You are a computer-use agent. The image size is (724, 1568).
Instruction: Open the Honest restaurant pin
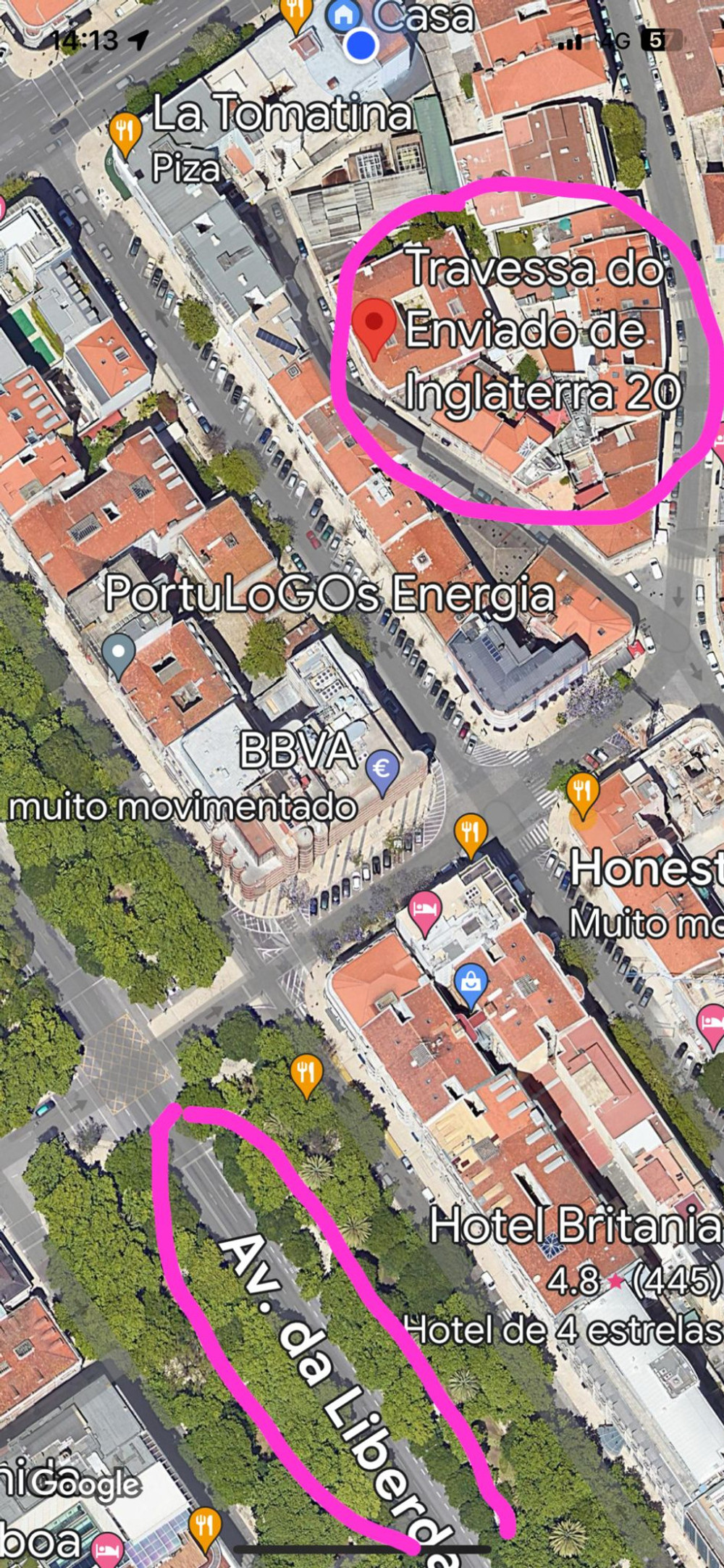pyautogui.click(x=583, y=792)
